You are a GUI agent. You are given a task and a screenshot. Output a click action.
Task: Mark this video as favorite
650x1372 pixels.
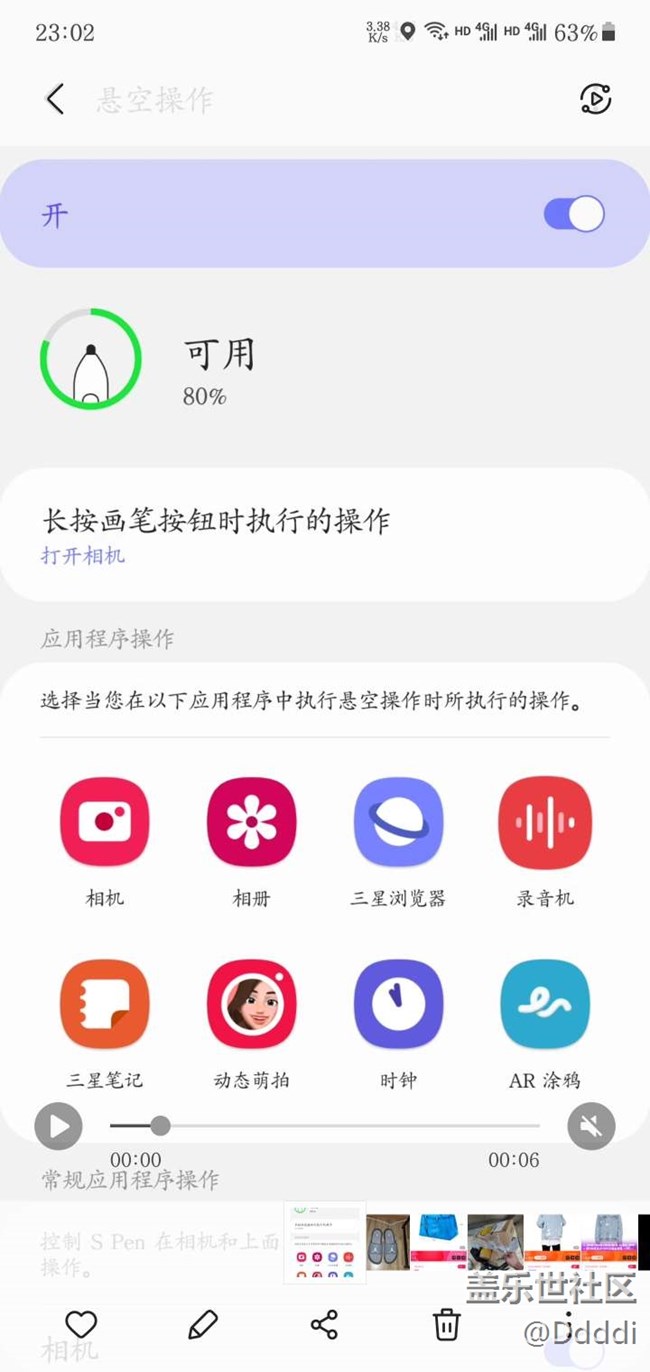tap(81, 1325)
